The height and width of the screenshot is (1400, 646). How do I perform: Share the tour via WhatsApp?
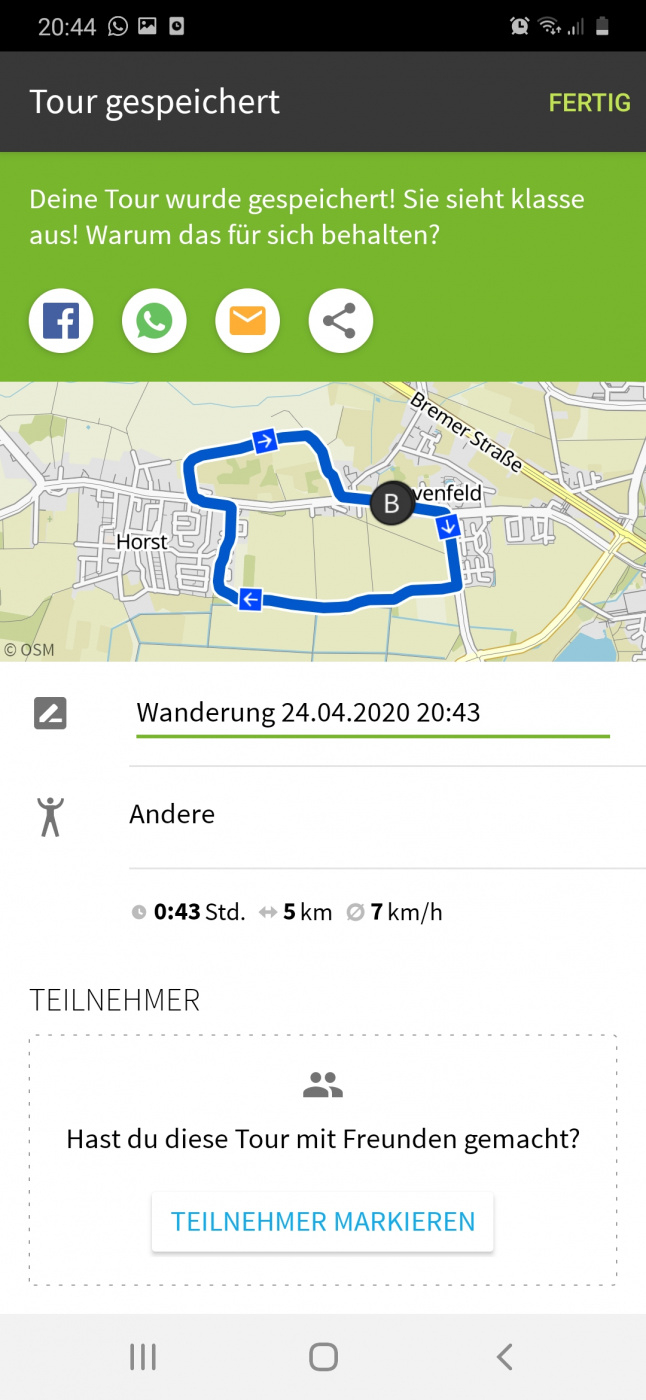[154, 322]
